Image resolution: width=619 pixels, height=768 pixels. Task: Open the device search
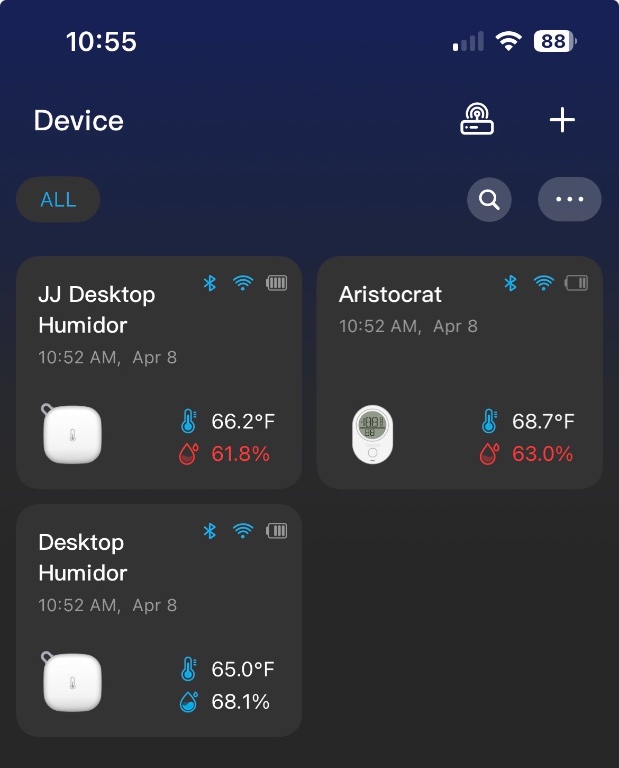[489, 199]
